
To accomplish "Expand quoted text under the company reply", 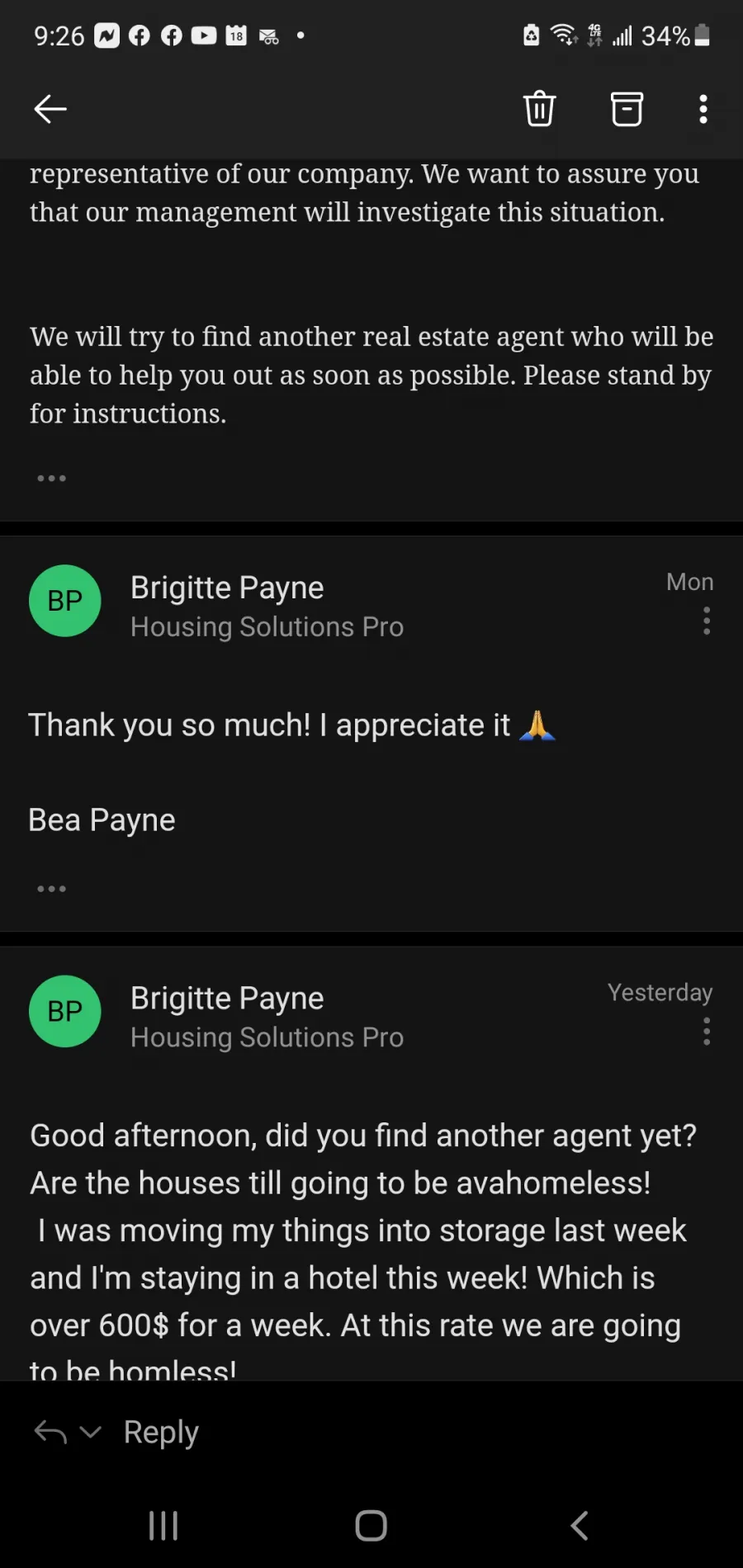I will point(51,479).
